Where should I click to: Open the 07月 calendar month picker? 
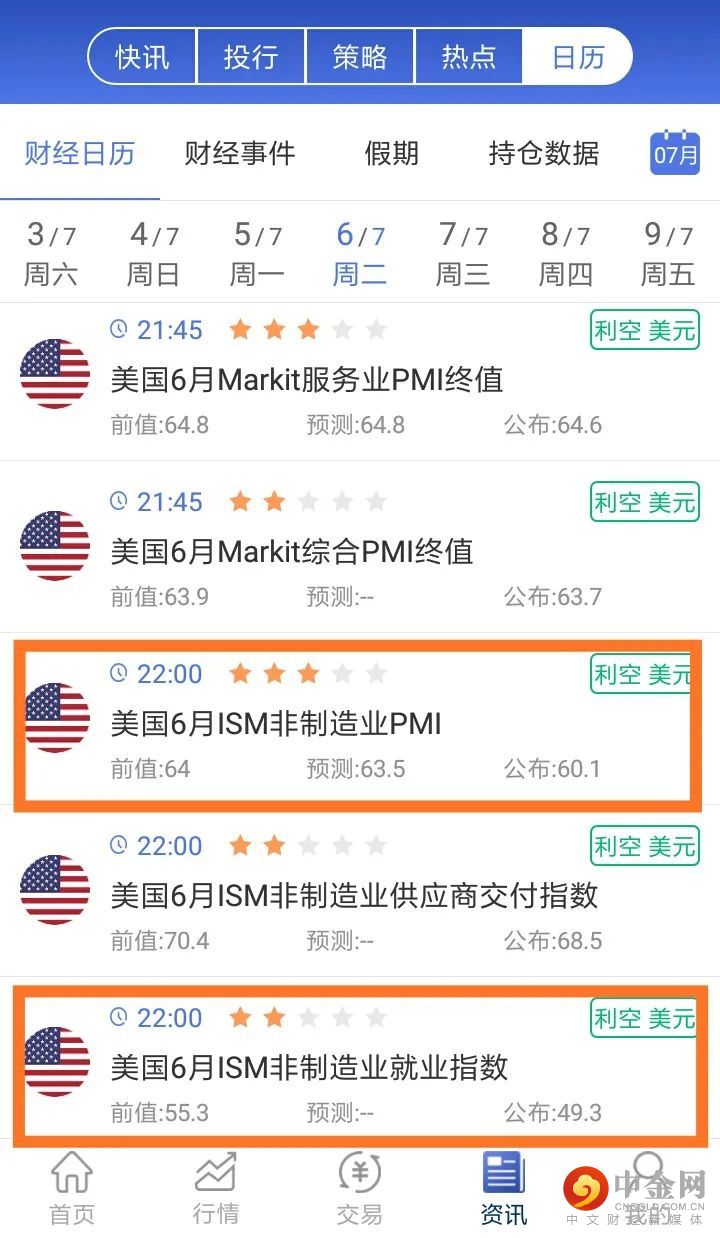click(x=675, y=153)
